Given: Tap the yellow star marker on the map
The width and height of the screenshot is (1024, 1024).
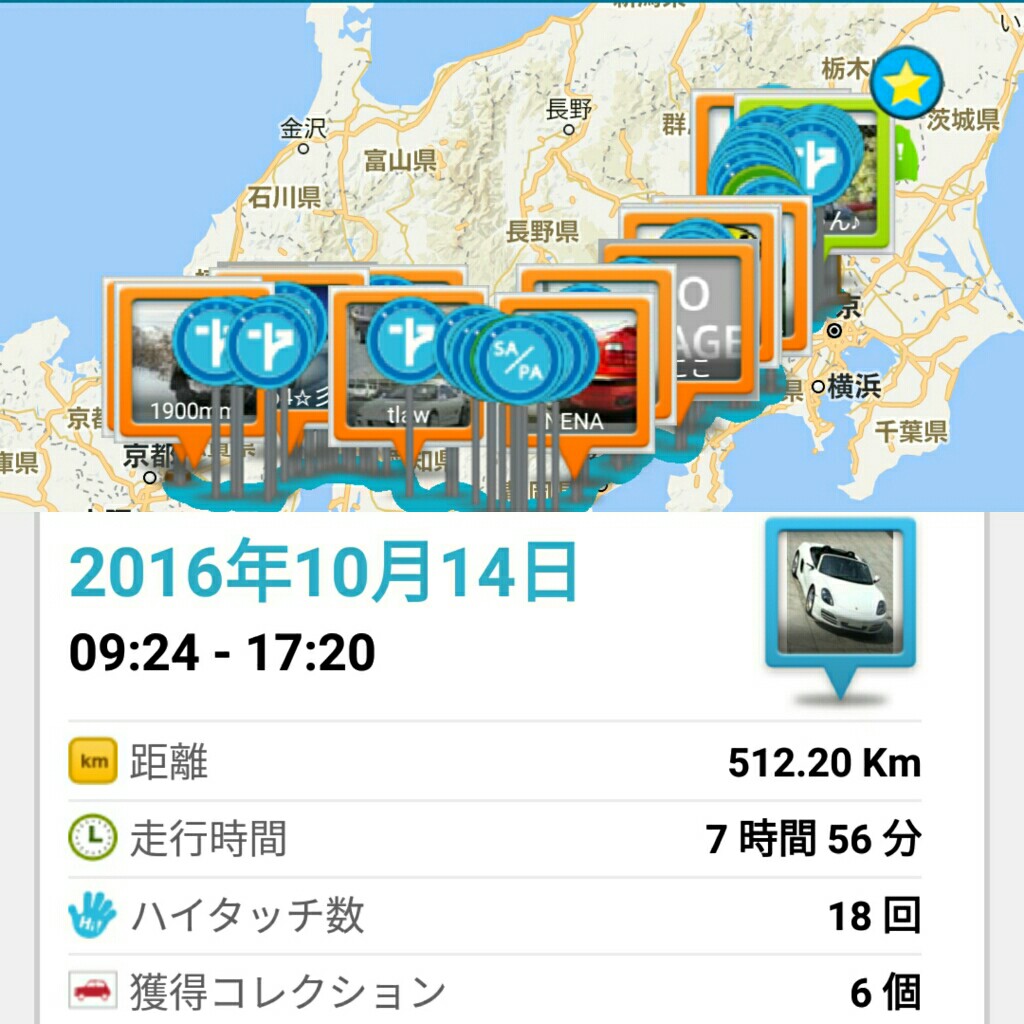Looking at the screenshot, I should (906, 84).
